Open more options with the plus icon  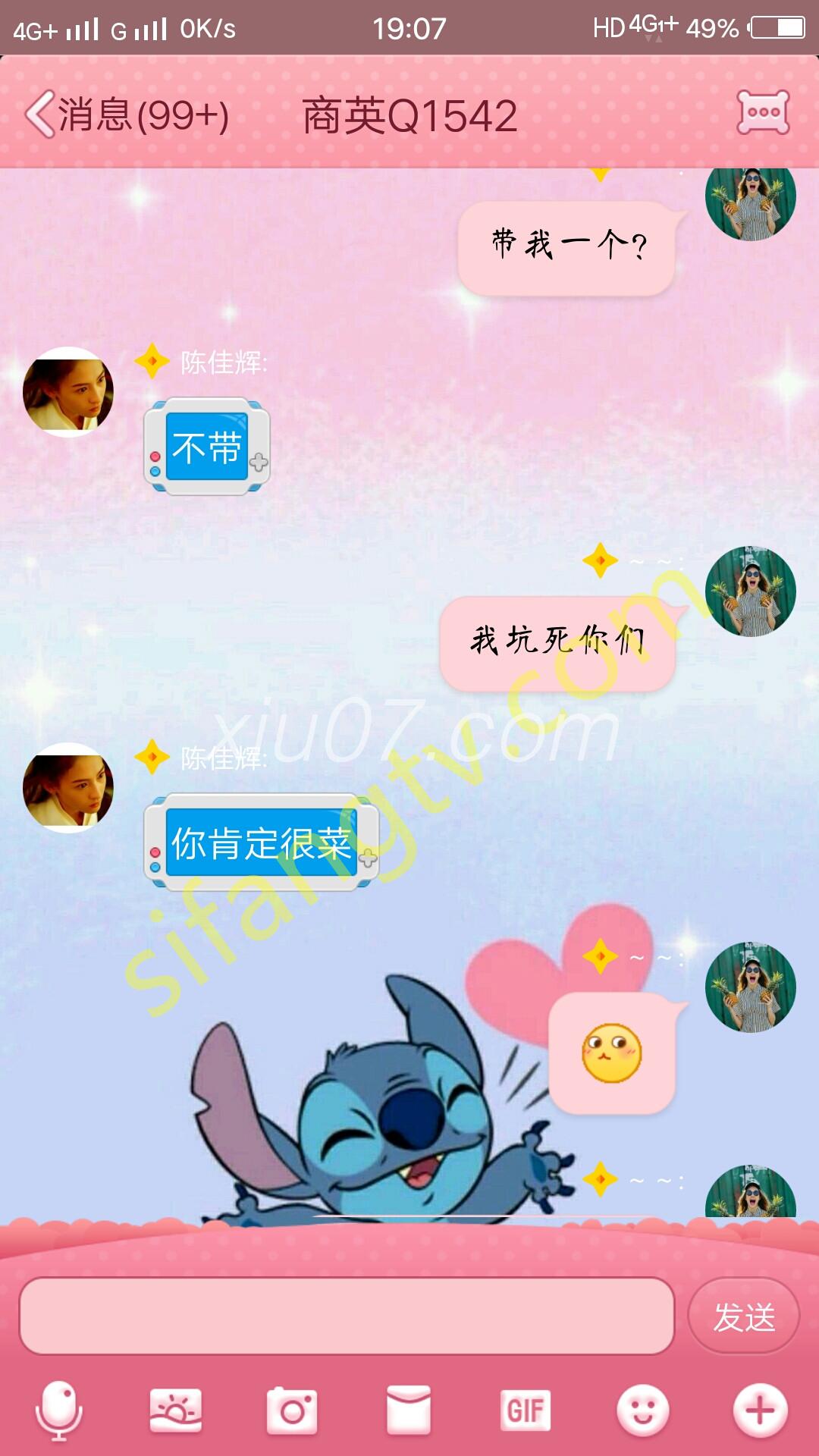click(760, 1411)
